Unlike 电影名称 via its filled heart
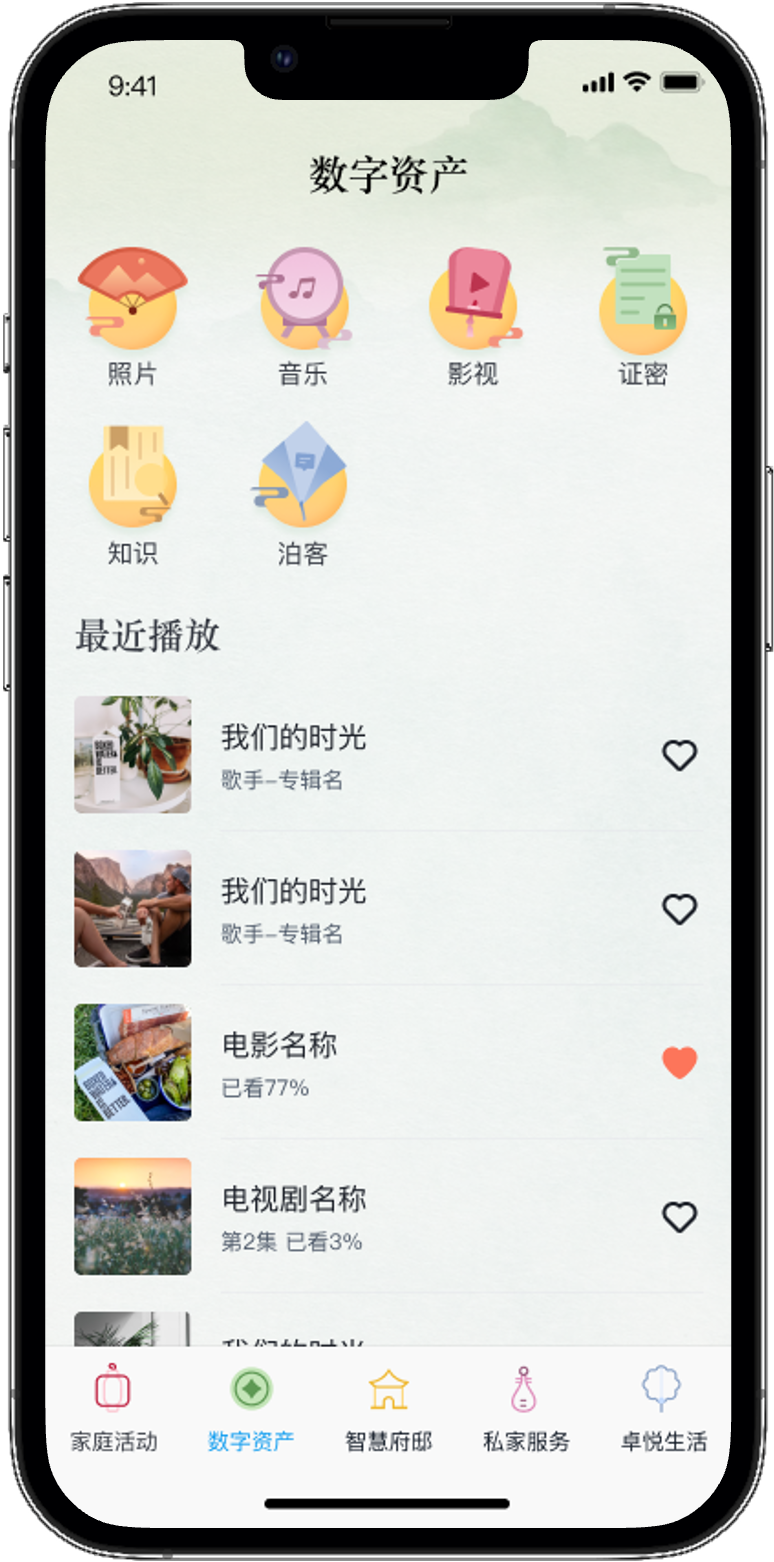Image resolution: width=774 pixels, height=1562 pixels. [x=679, y=1063]
